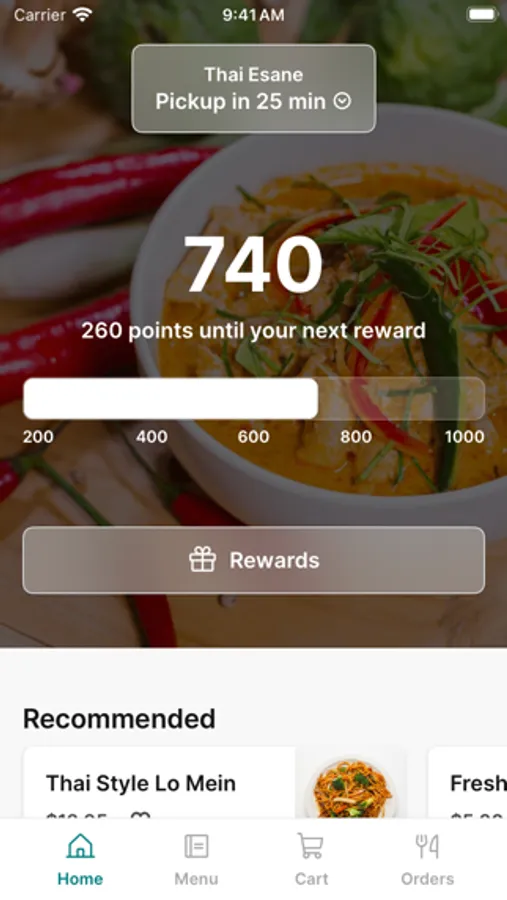507x900 pixels.
Task: Open the Rewards button
Action: [x=253, y=560]
